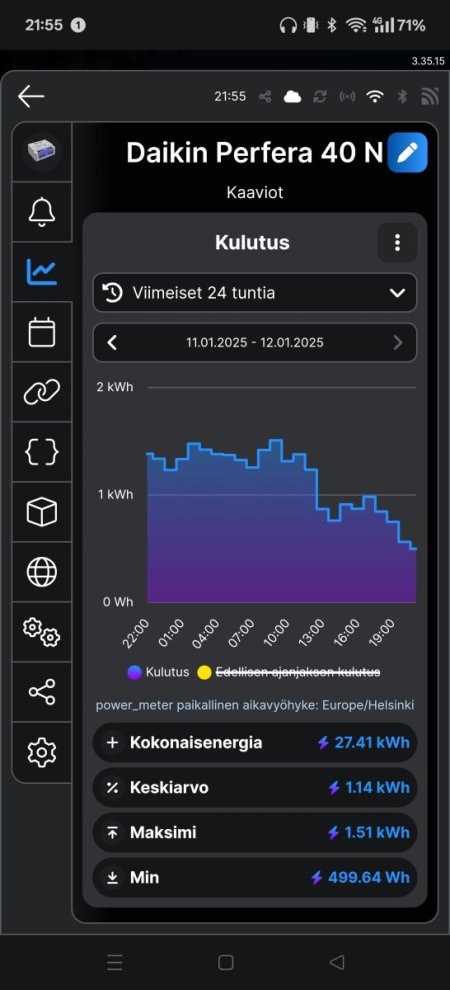Screen dimensions: 450x990
Task: Tap the system home button
Action: (x=225, y=962)
